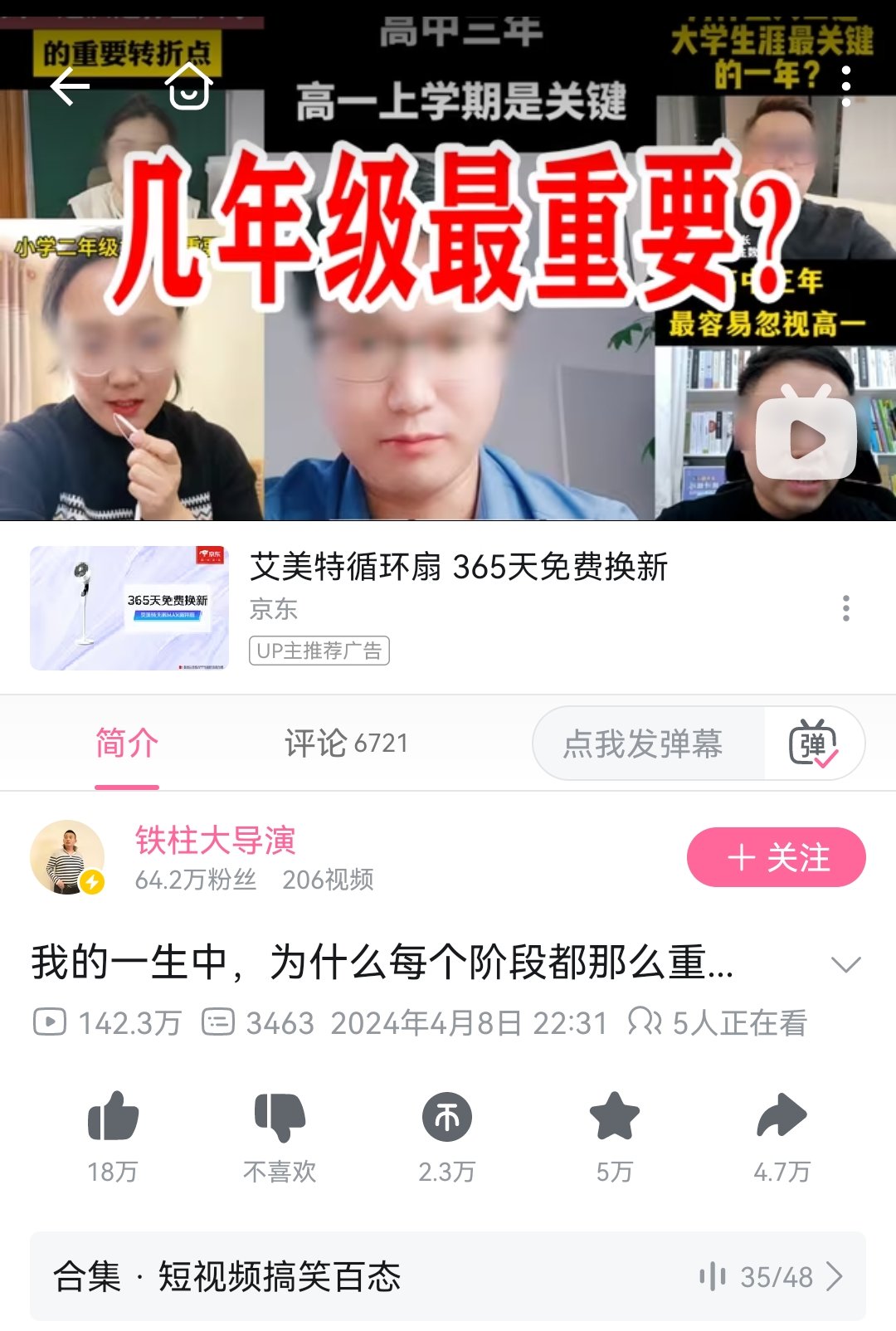
Task: Switch to the 简介 tab
Action: click(x=126, y=743)
